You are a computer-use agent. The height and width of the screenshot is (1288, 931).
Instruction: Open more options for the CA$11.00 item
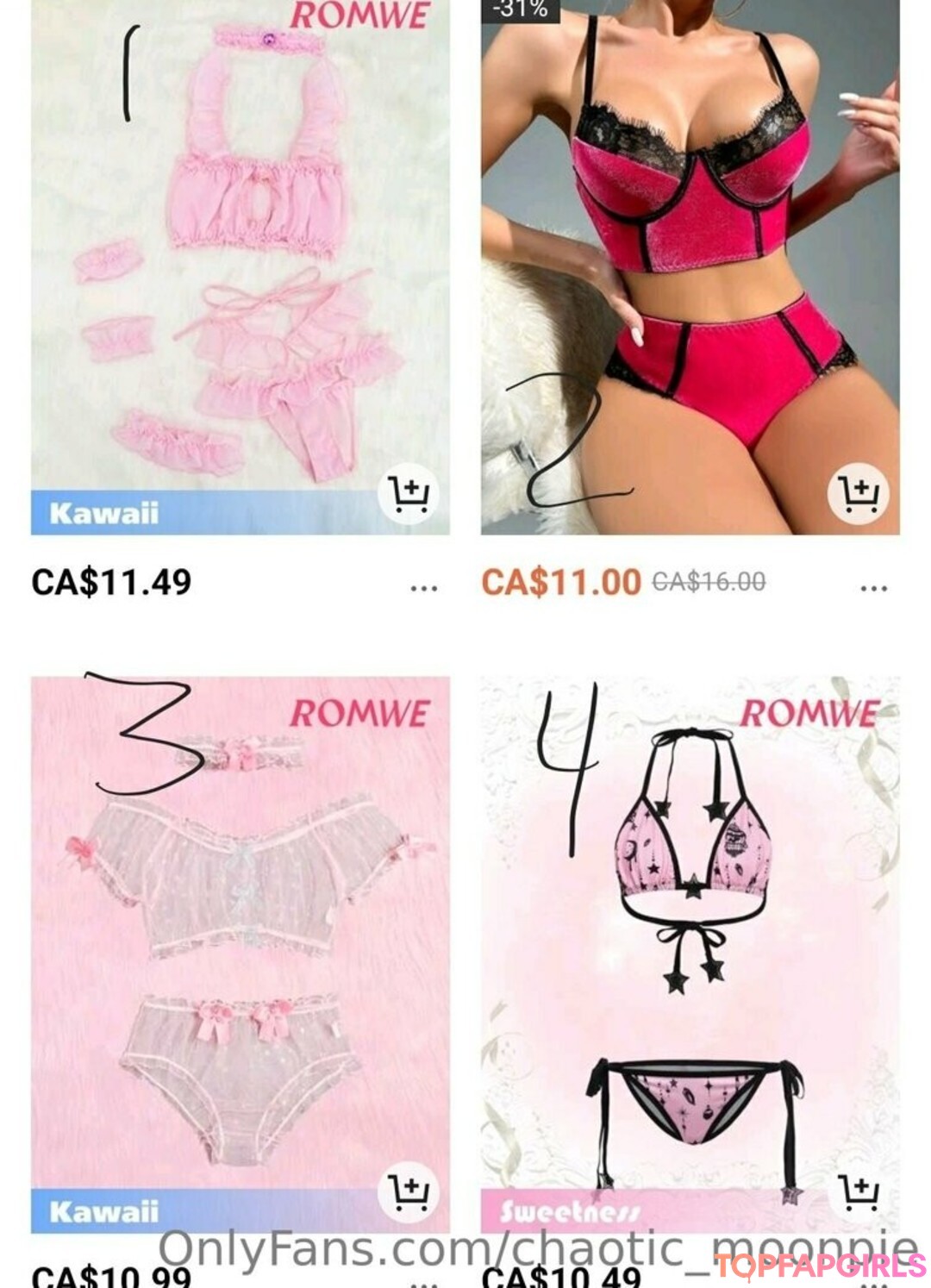pos(873,588)
